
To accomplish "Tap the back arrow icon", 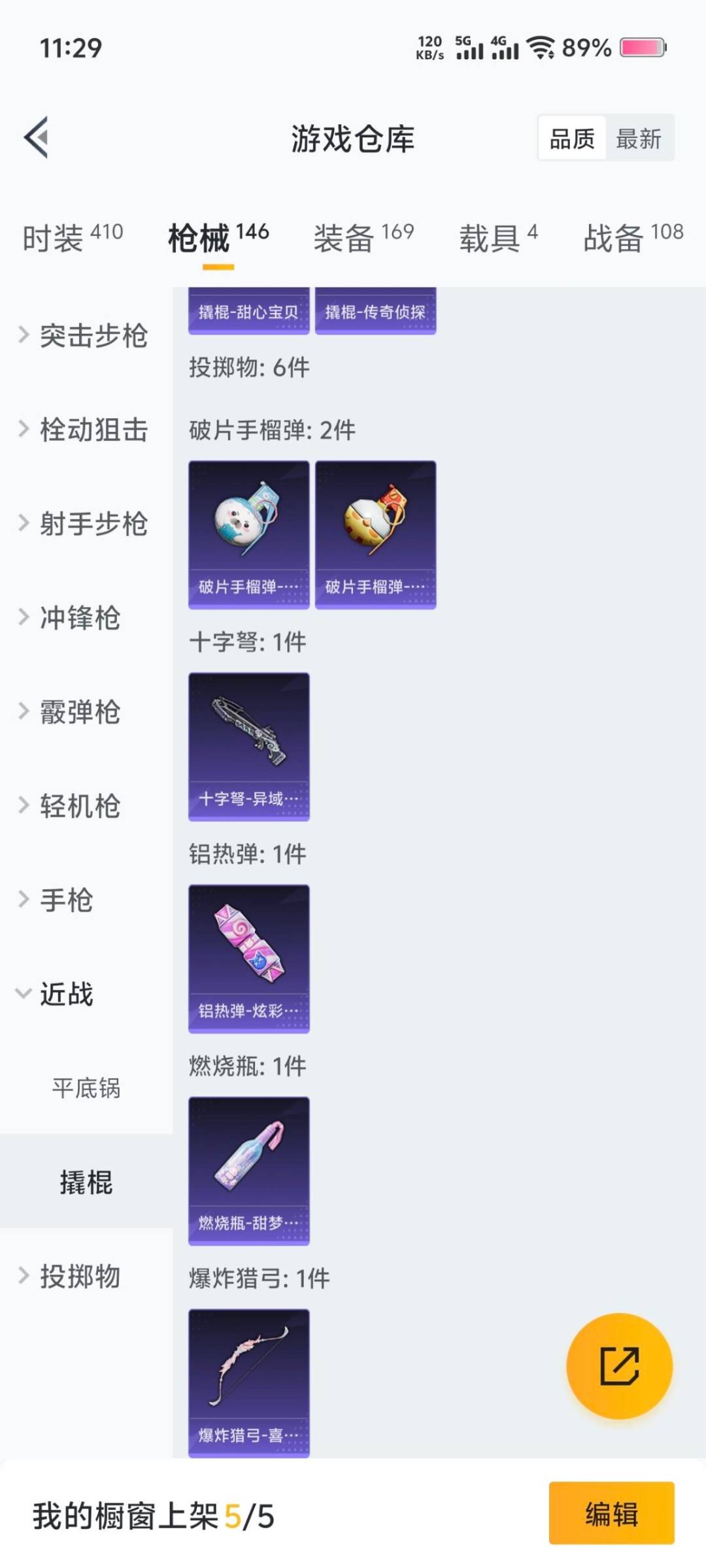I will (37, 137).
